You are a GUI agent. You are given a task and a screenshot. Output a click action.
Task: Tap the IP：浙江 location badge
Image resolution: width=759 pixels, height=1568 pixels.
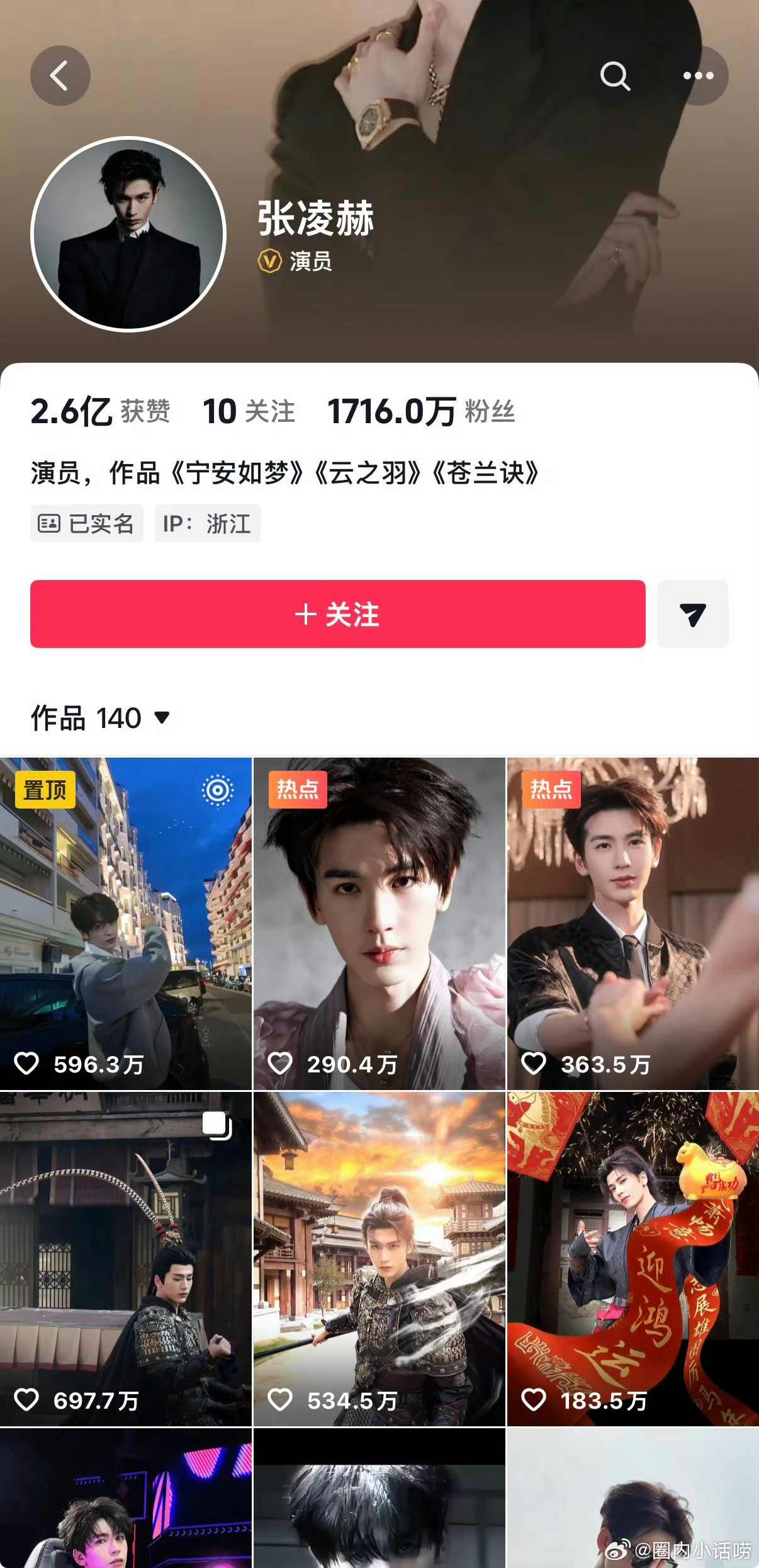pos(206,523)
